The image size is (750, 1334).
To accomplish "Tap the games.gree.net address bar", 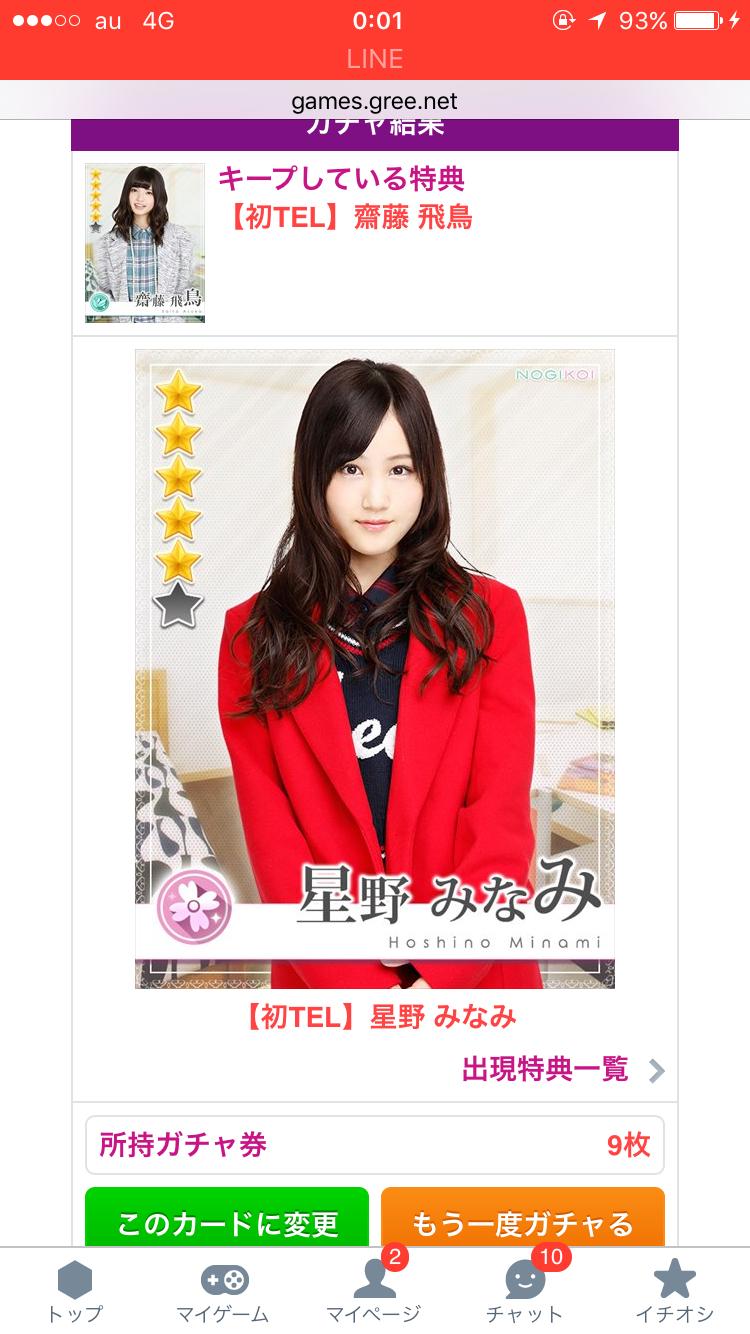I will tap(375, 101).
